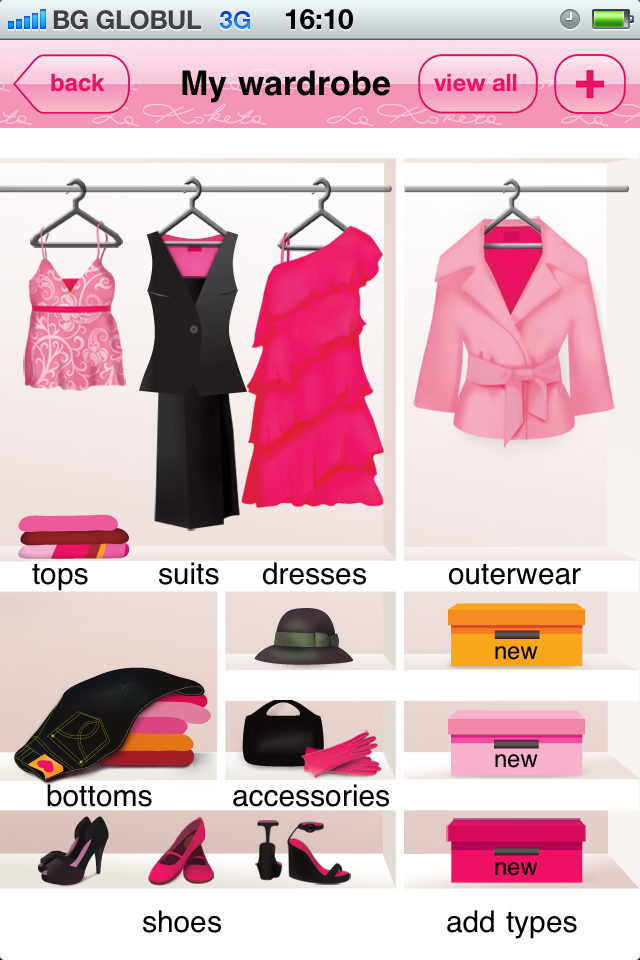The image size is (640, 960).
Task: Tap the dark pink new box
Action: point(516,850)
